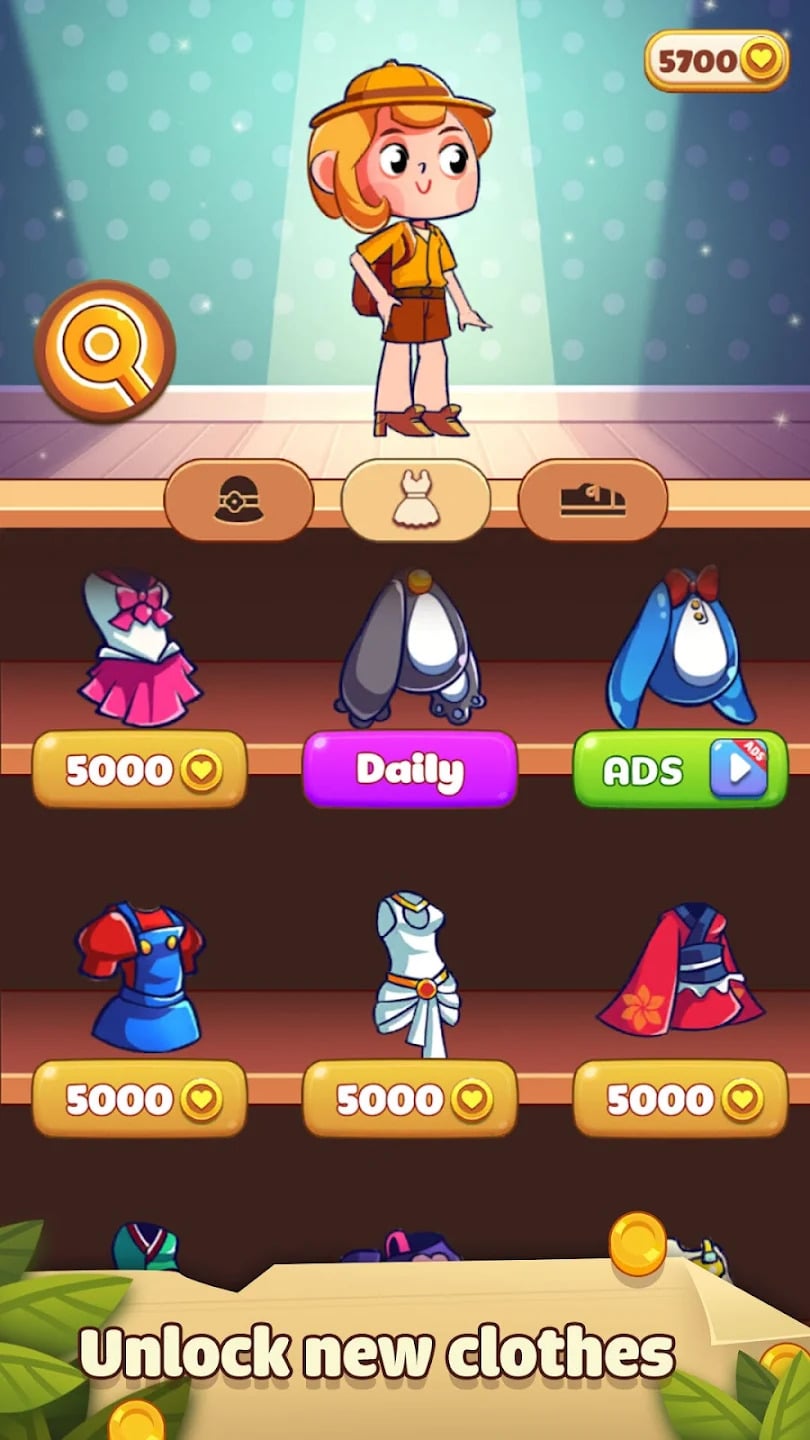This screenshot has height=1440, width=810.
Task: Preview the white dress with gold belt
Action: 416,975
